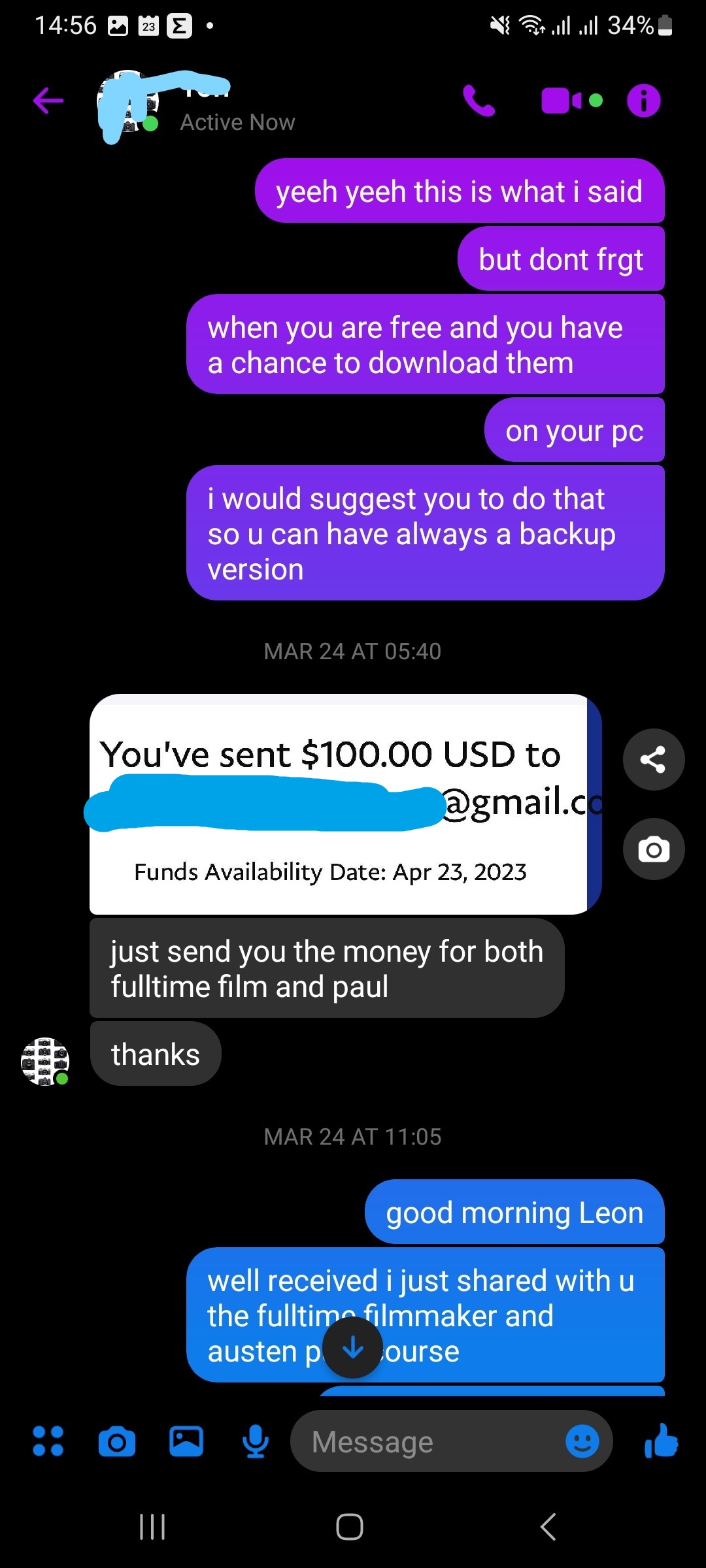This screenshot has width=706, height=1568.
Task: Open camera in the message bar
Action: click(117, 1441)
